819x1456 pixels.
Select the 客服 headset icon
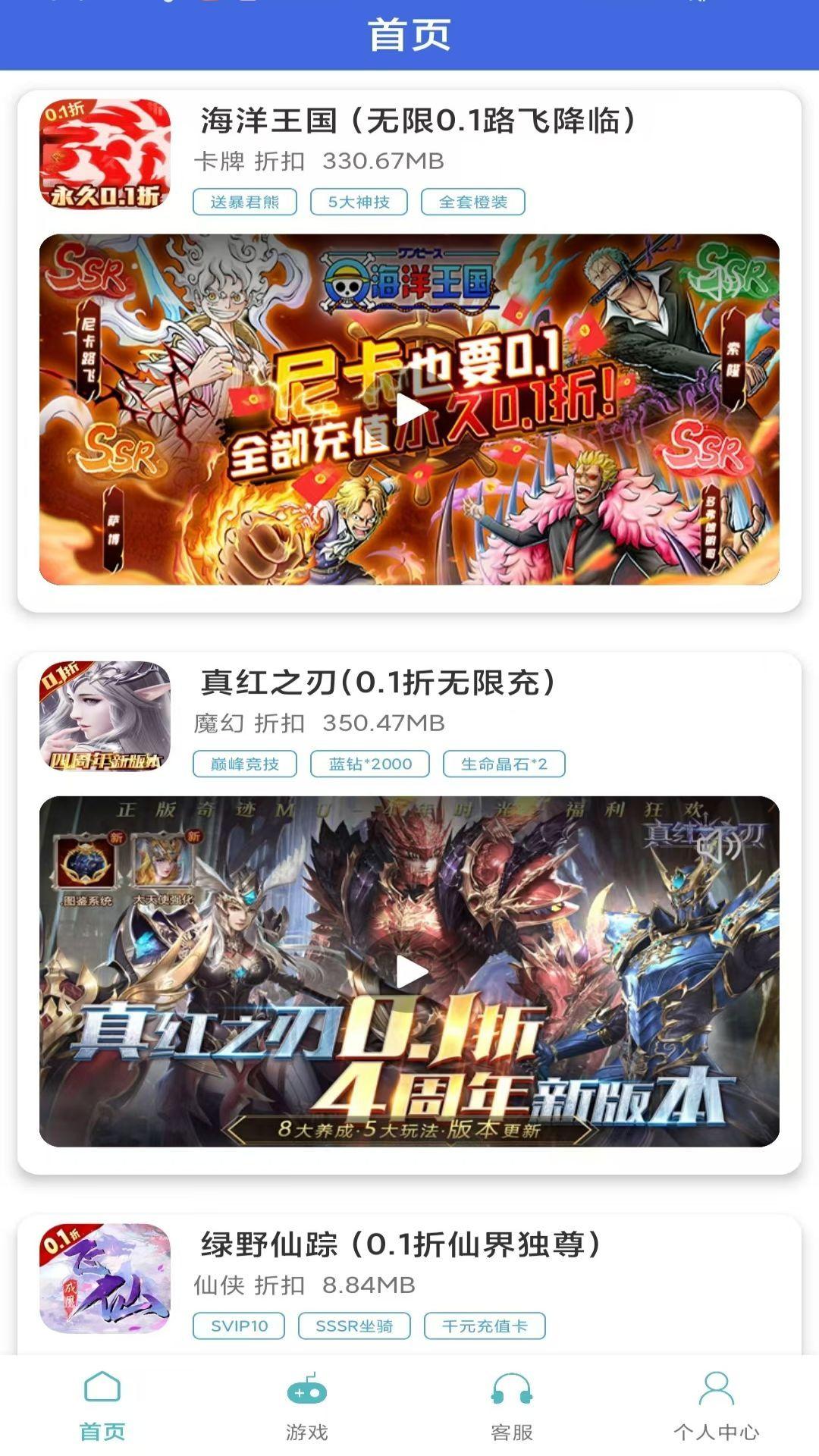pyautogui.click(x=512, y=1406)
